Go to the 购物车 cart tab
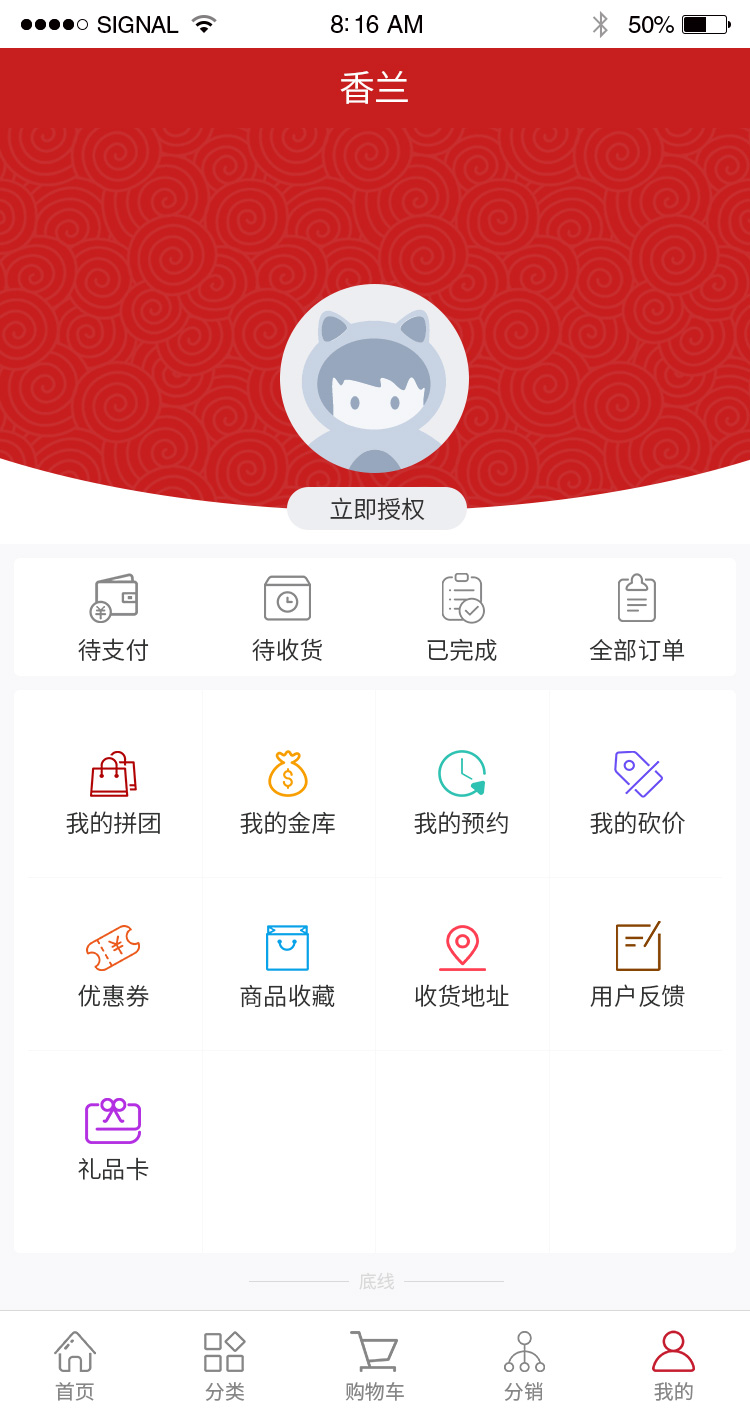Screen dimensions: 750x1421 click(374, 1366)
